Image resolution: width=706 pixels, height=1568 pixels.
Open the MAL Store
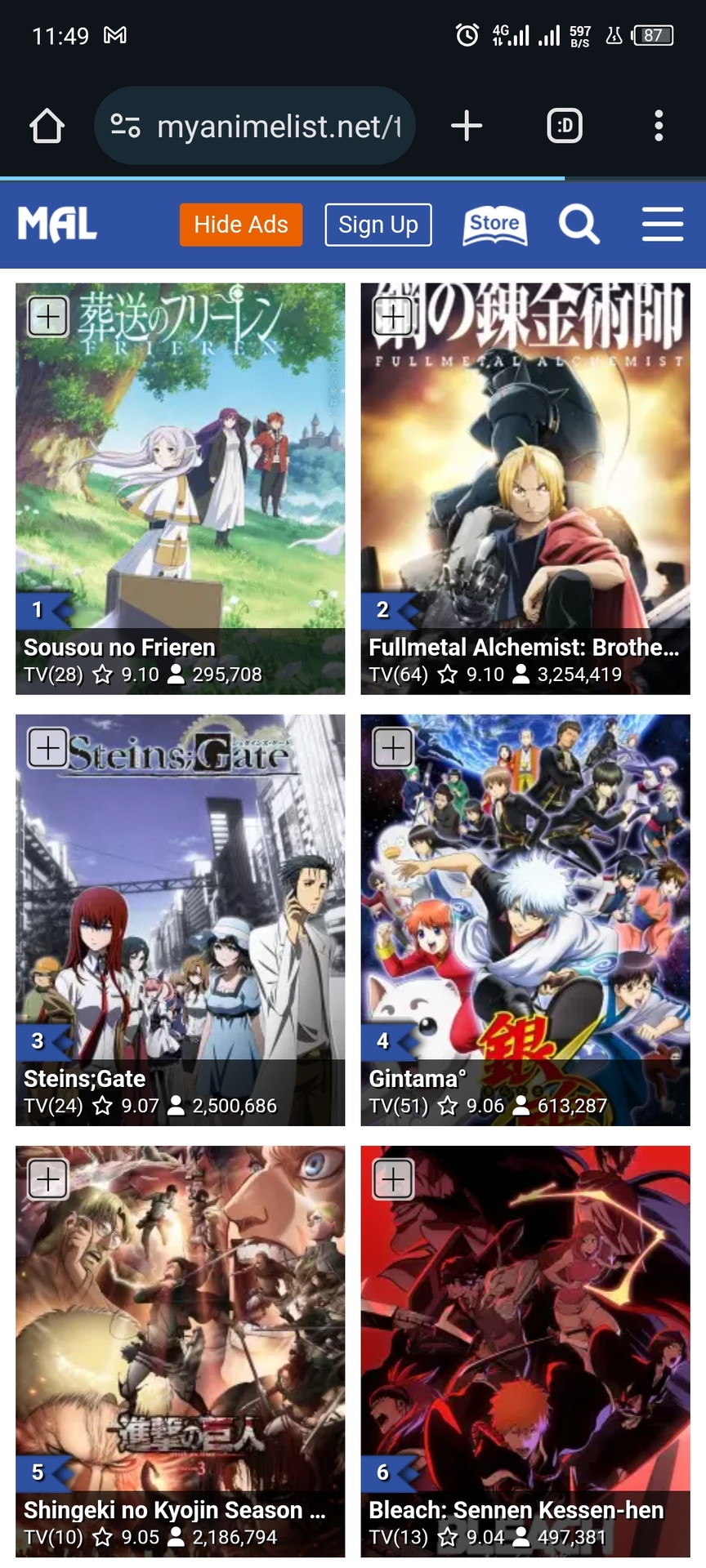[495, 225]
